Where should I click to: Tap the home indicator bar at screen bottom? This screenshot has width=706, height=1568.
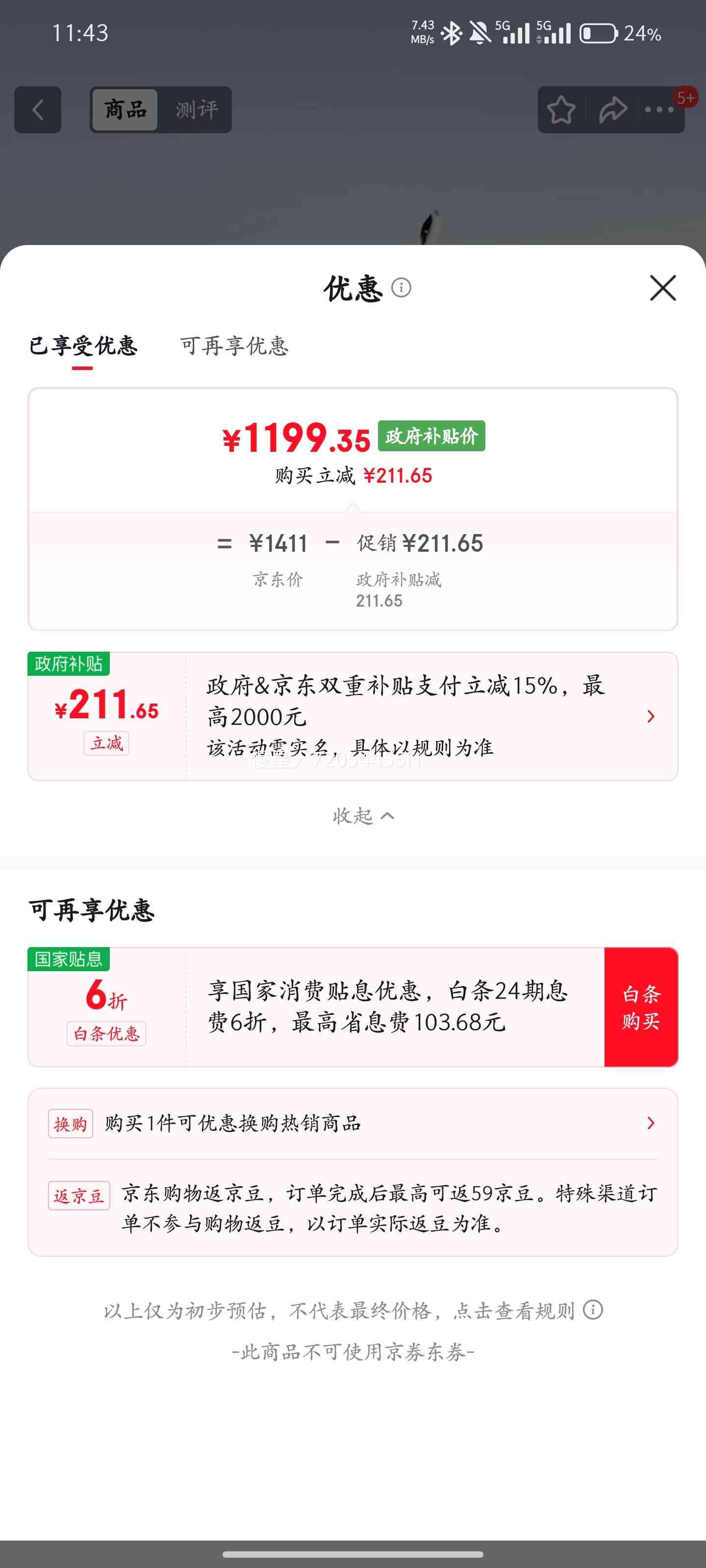(353, 1556)
